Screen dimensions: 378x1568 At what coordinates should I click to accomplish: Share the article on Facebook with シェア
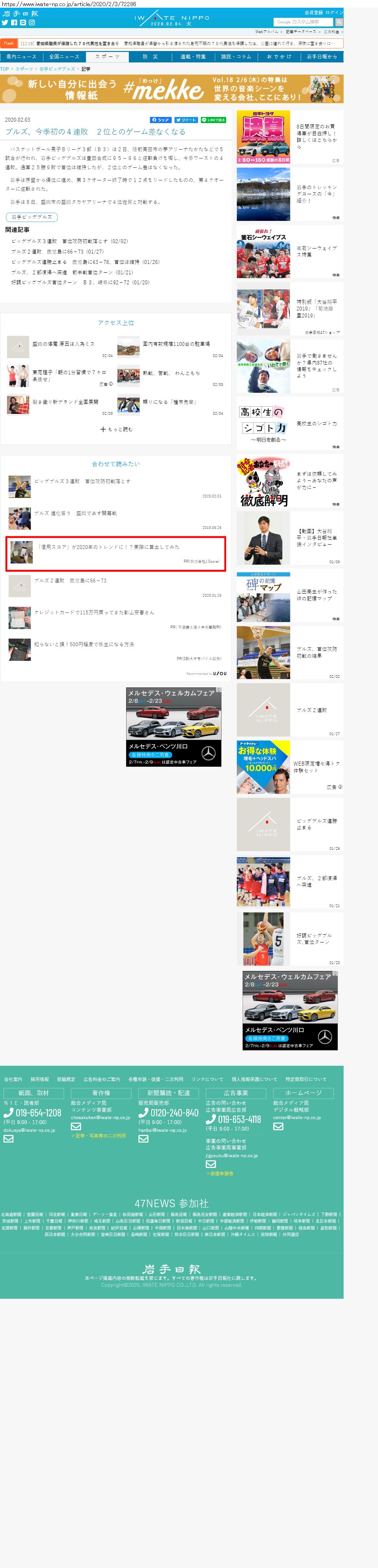coord(161,120)
